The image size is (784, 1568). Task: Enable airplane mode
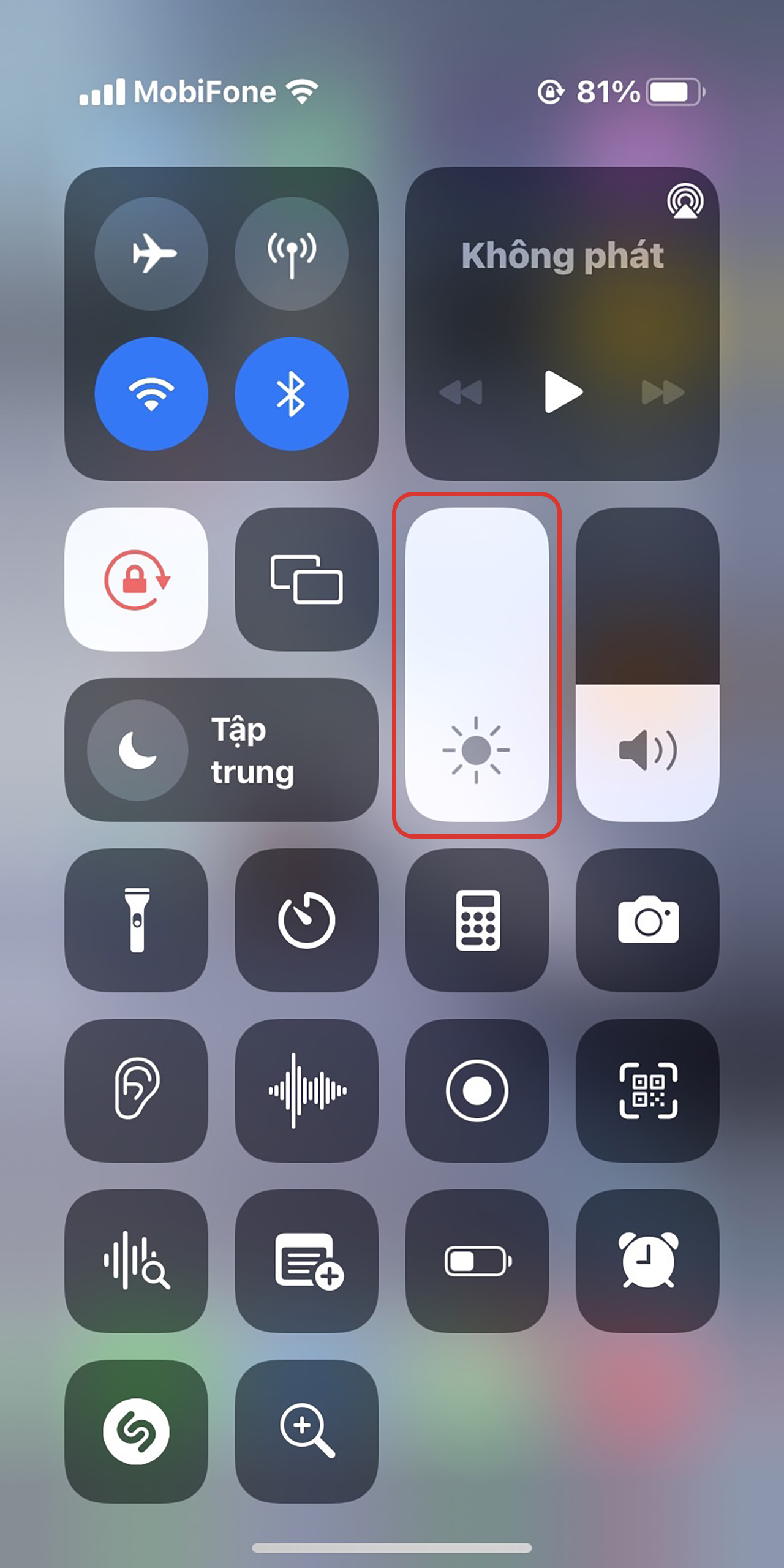151,253
